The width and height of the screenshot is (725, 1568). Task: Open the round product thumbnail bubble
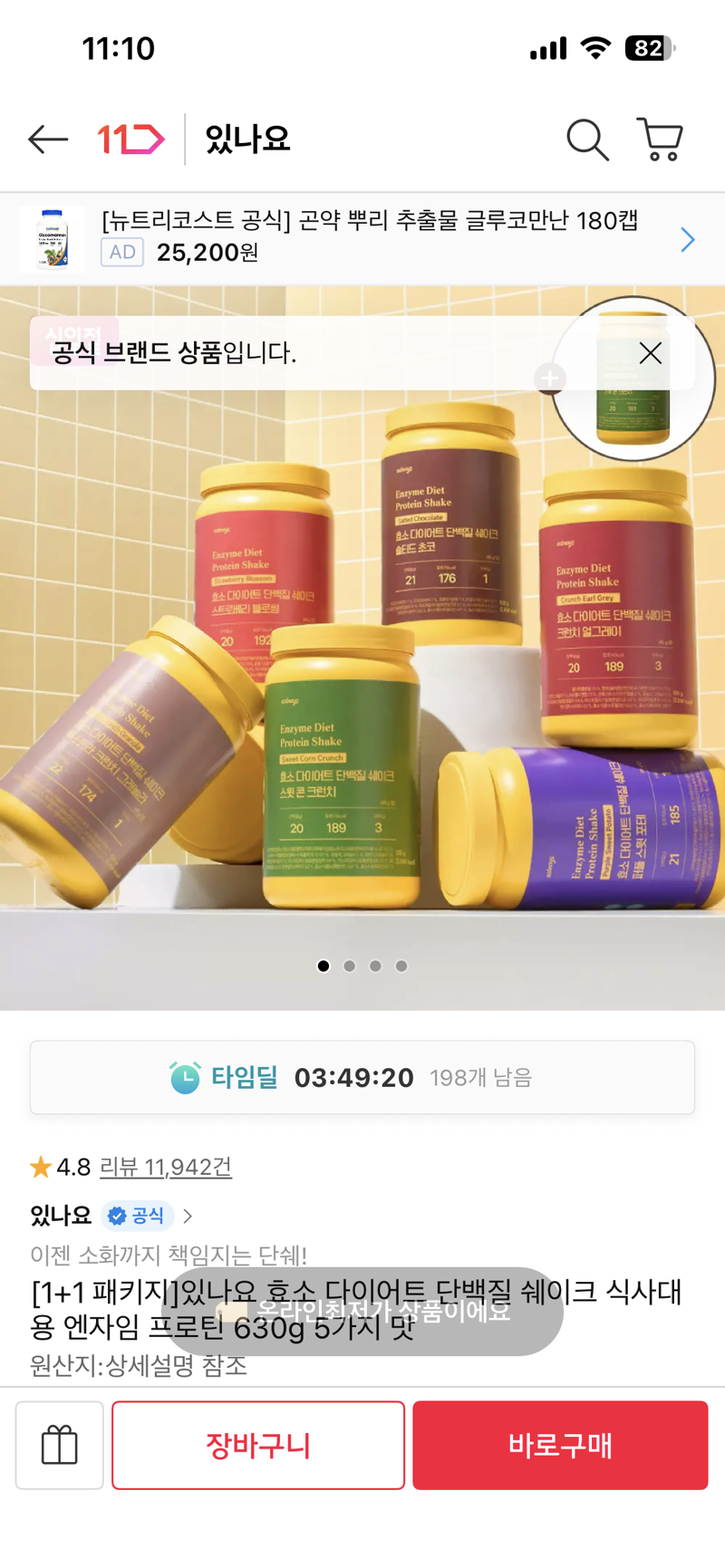click(x=633, y=378)
